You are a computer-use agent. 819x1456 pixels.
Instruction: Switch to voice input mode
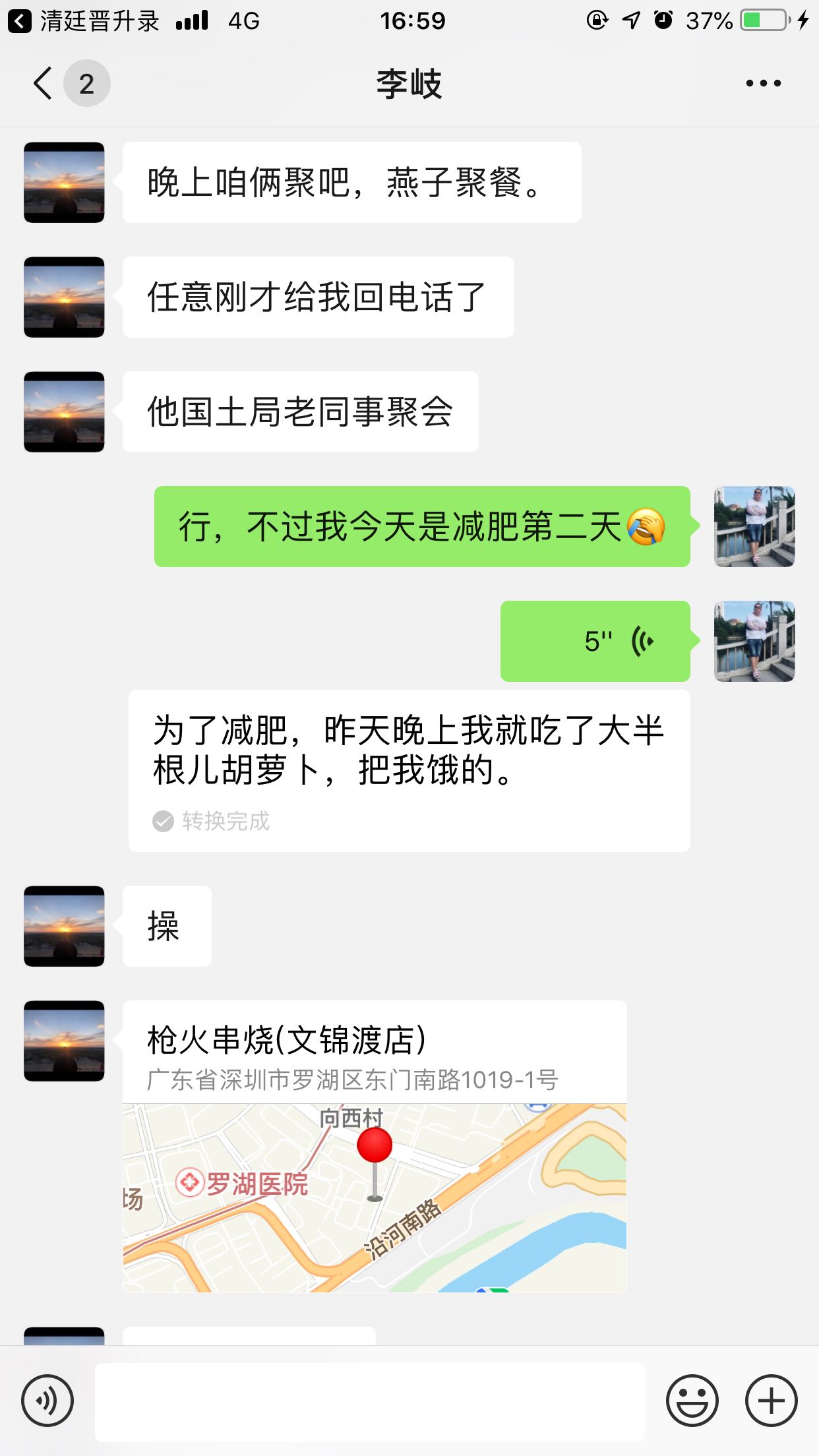click(47, 1401)
